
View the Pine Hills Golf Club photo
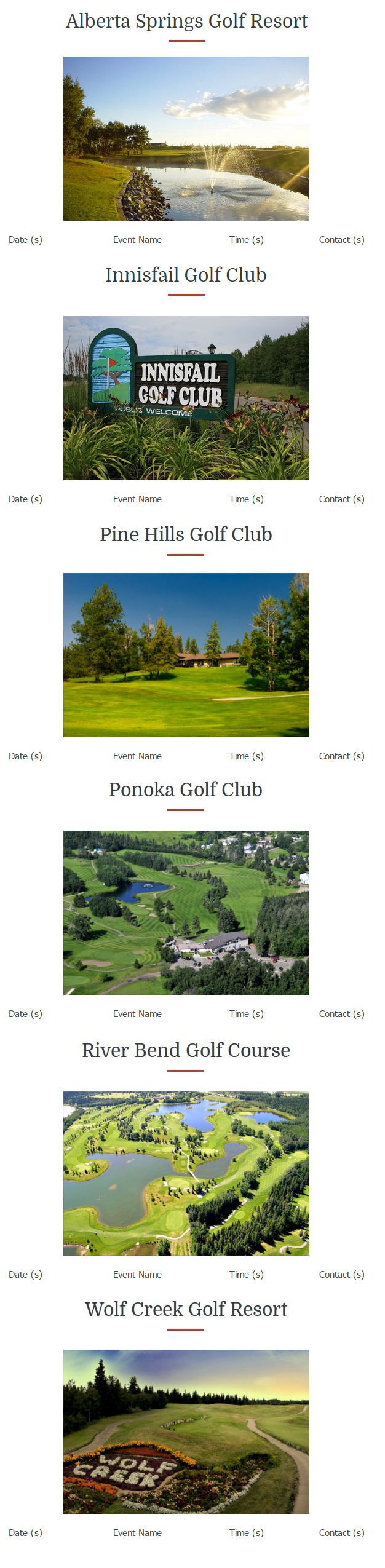click(186, 655)
